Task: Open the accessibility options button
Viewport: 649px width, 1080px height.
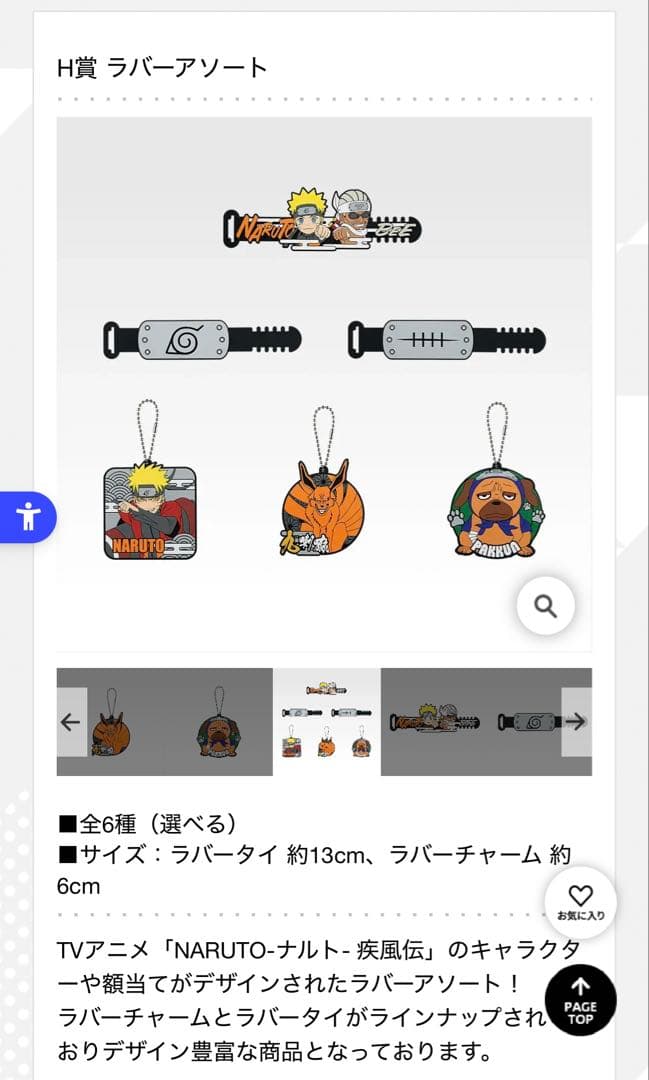Action: click(x=27, y=517)
